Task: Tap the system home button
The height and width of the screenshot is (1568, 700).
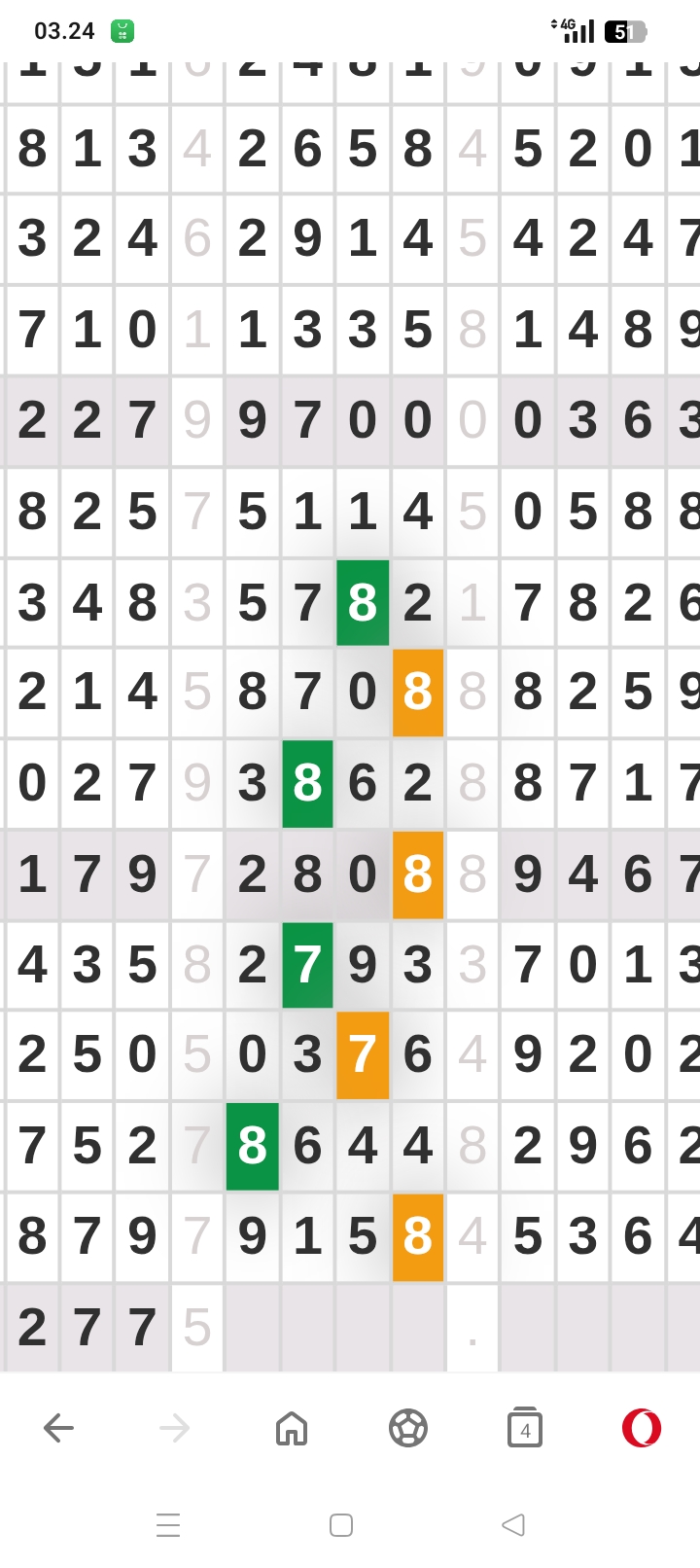Action: pyautogui.click(x=341, y=1525)
